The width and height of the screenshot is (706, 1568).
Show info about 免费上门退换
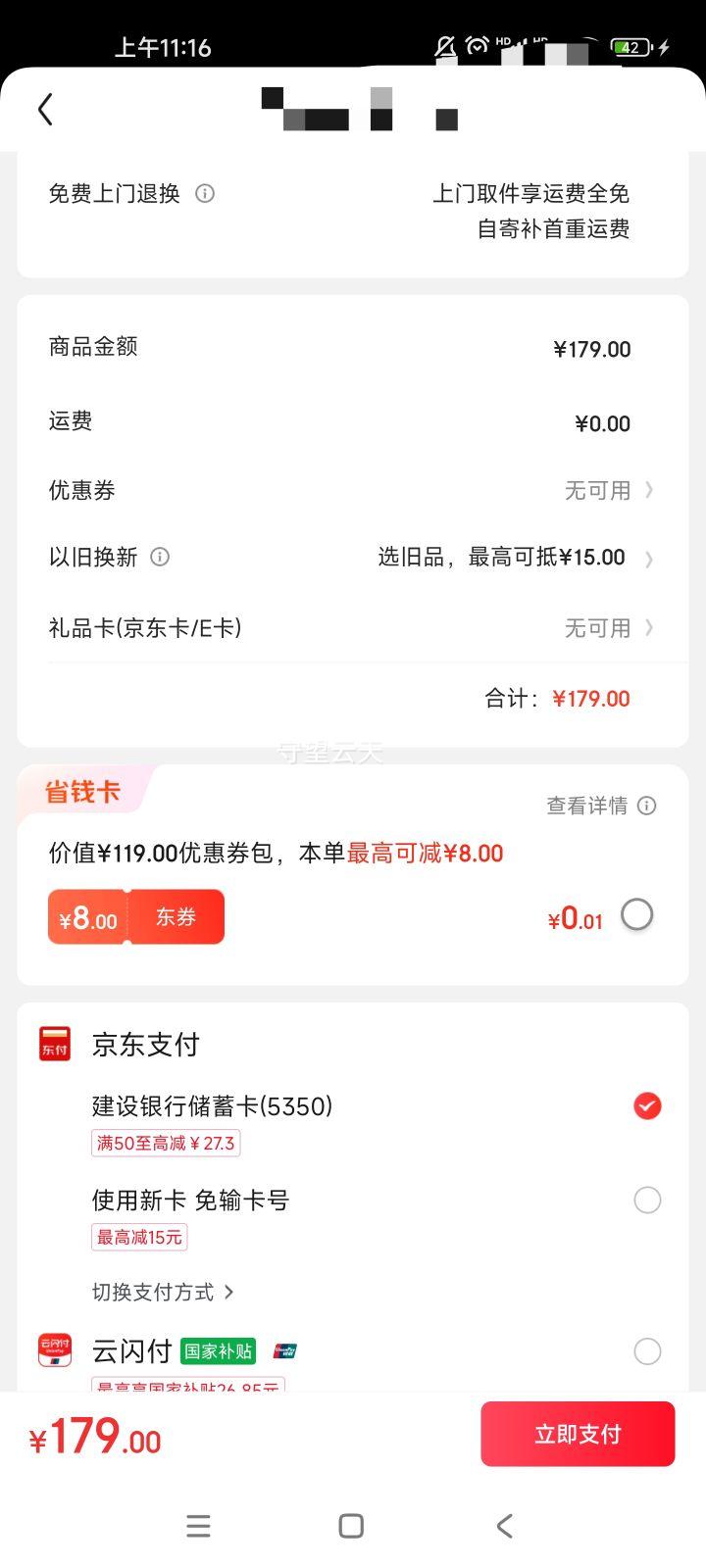[205, 193]
